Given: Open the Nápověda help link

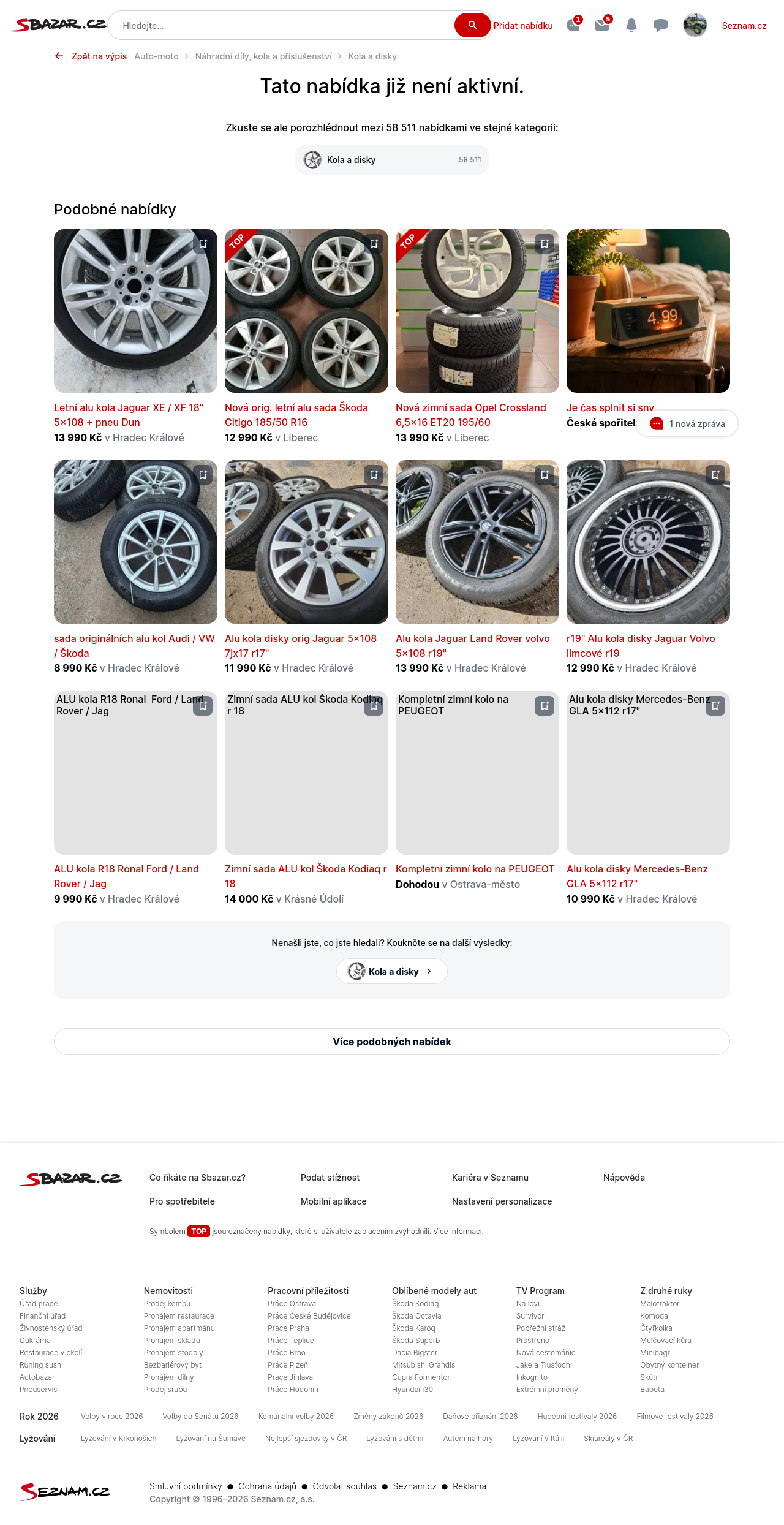Looking at the screenshot, I should (624, 1178).
